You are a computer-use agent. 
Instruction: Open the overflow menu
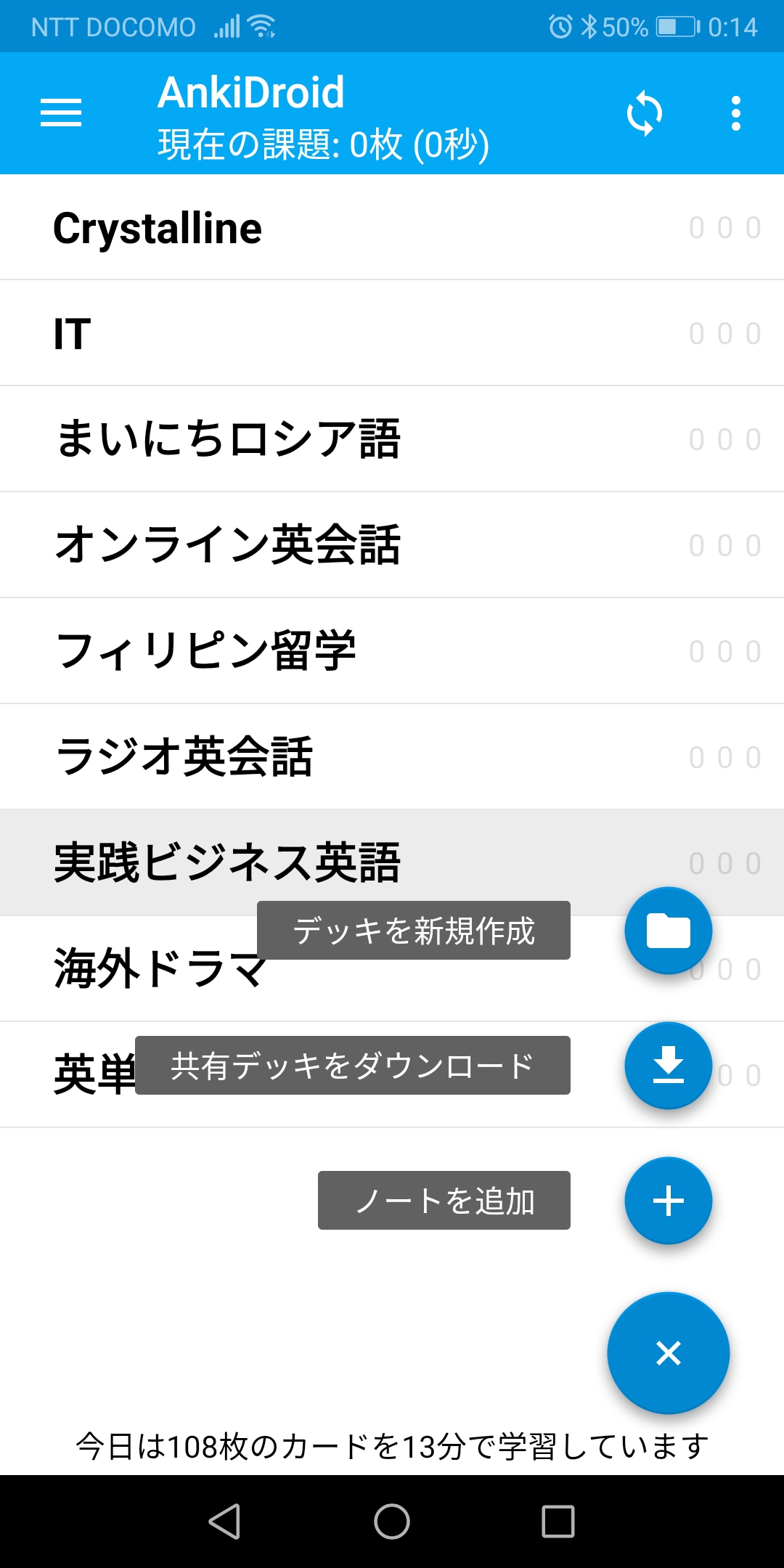point(736,113)
